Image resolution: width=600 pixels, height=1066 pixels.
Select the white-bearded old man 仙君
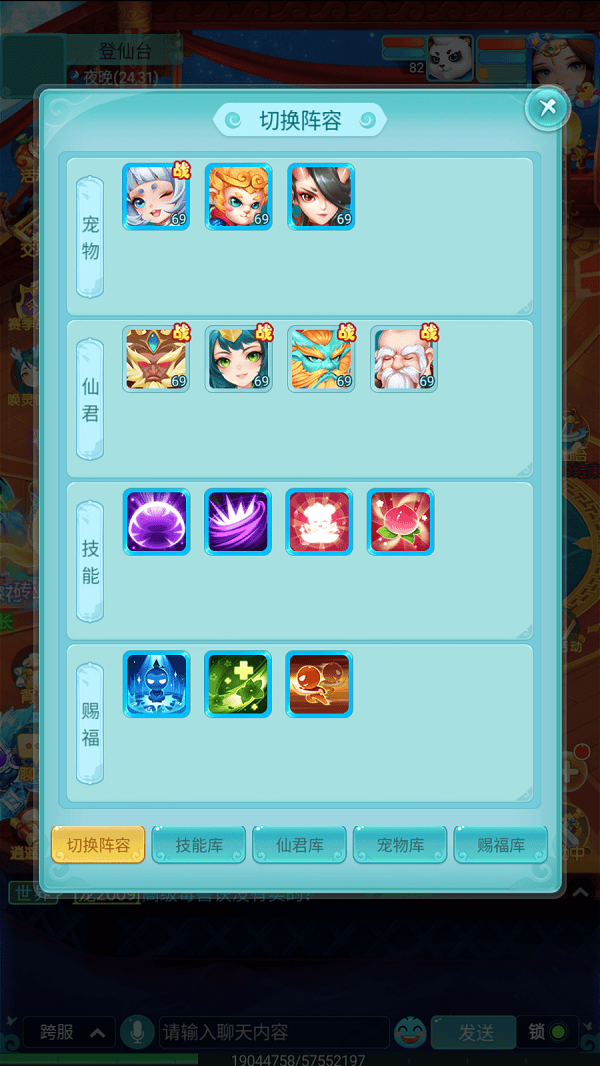click(x=403, y=359)
